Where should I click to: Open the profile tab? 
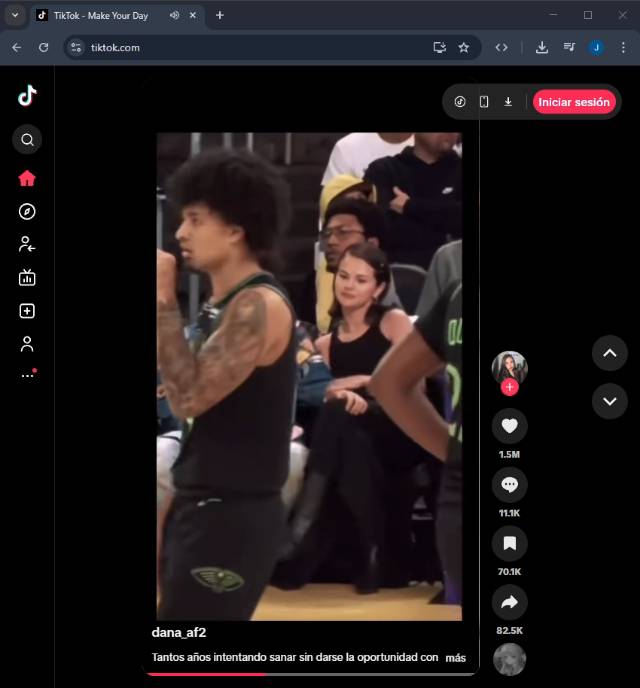(27, 344)
